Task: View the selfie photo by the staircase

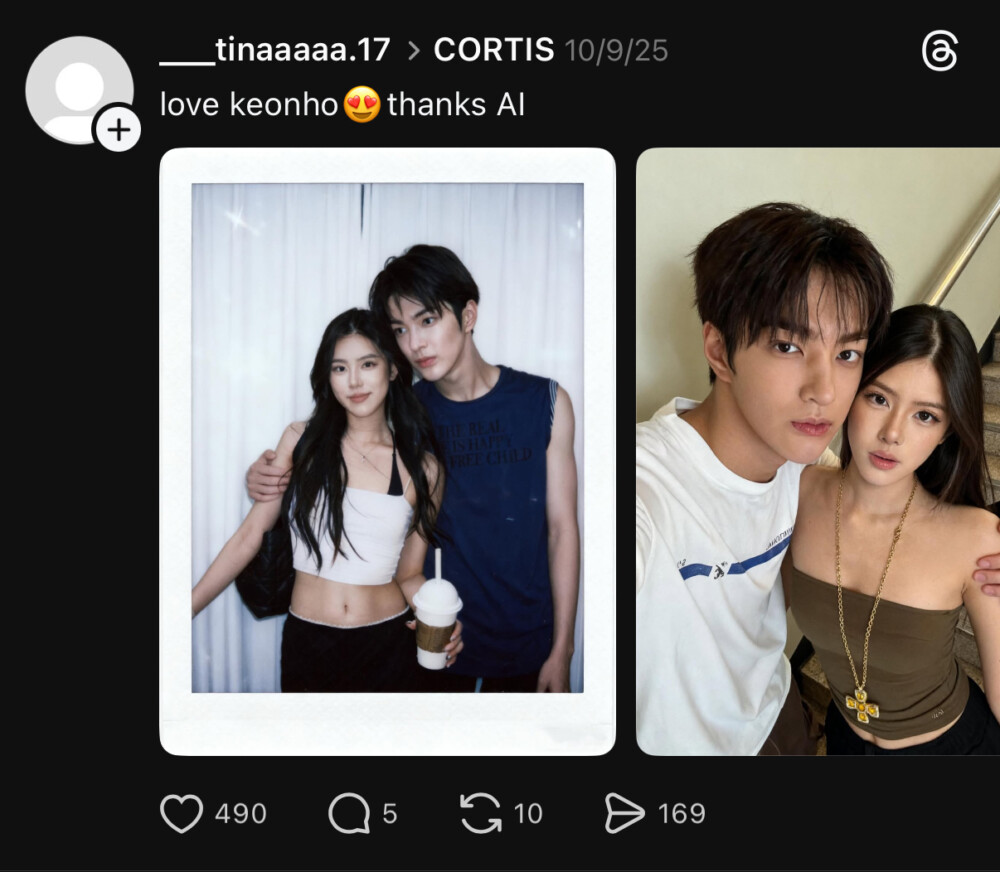Action: tap(818, 450)
